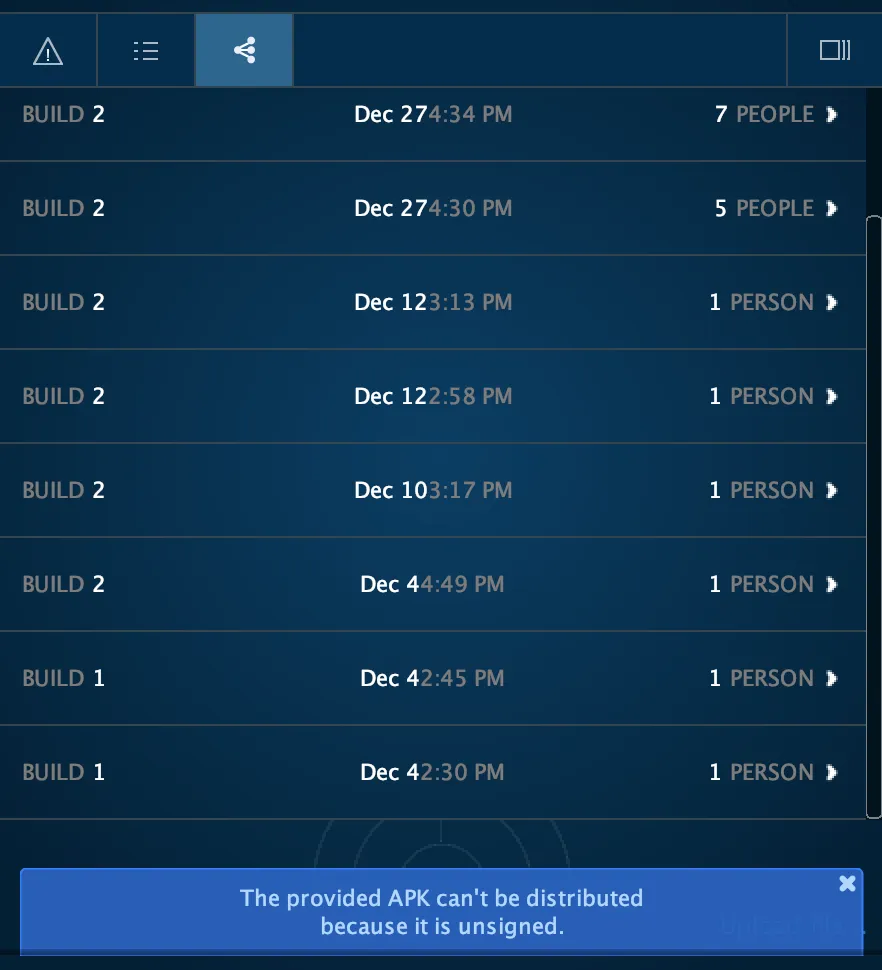Select the share distribution tab
882x970 pixels.
coord(245,51)
